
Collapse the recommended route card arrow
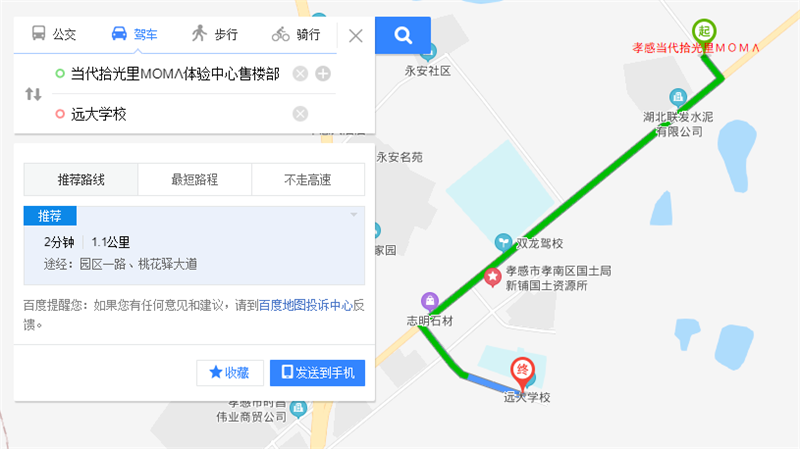tap(353, 215)
